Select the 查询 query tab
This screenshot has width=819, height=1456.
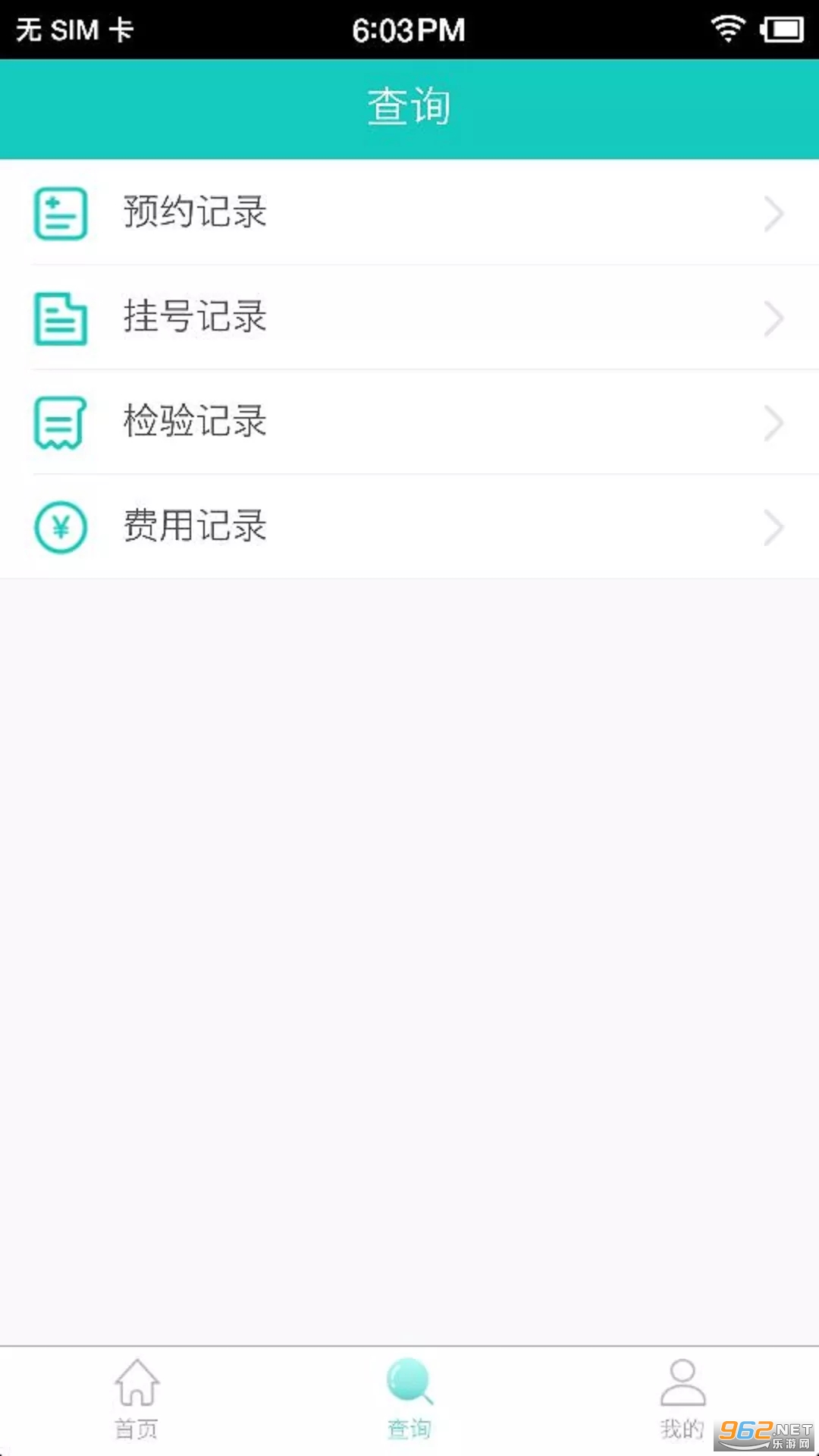(x=409, y=1399)
